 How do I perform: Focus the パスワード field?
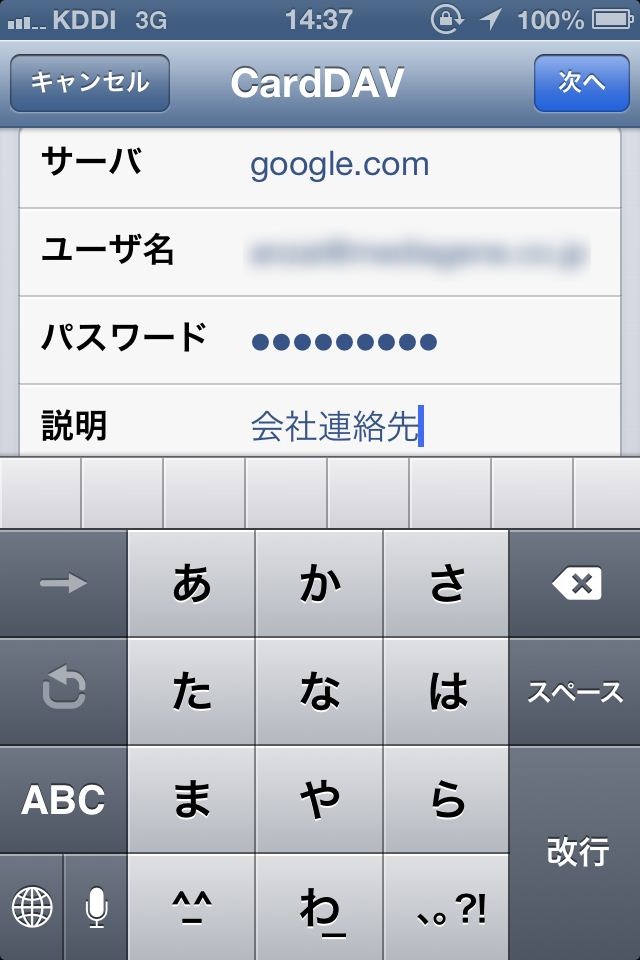coord(420,340)
